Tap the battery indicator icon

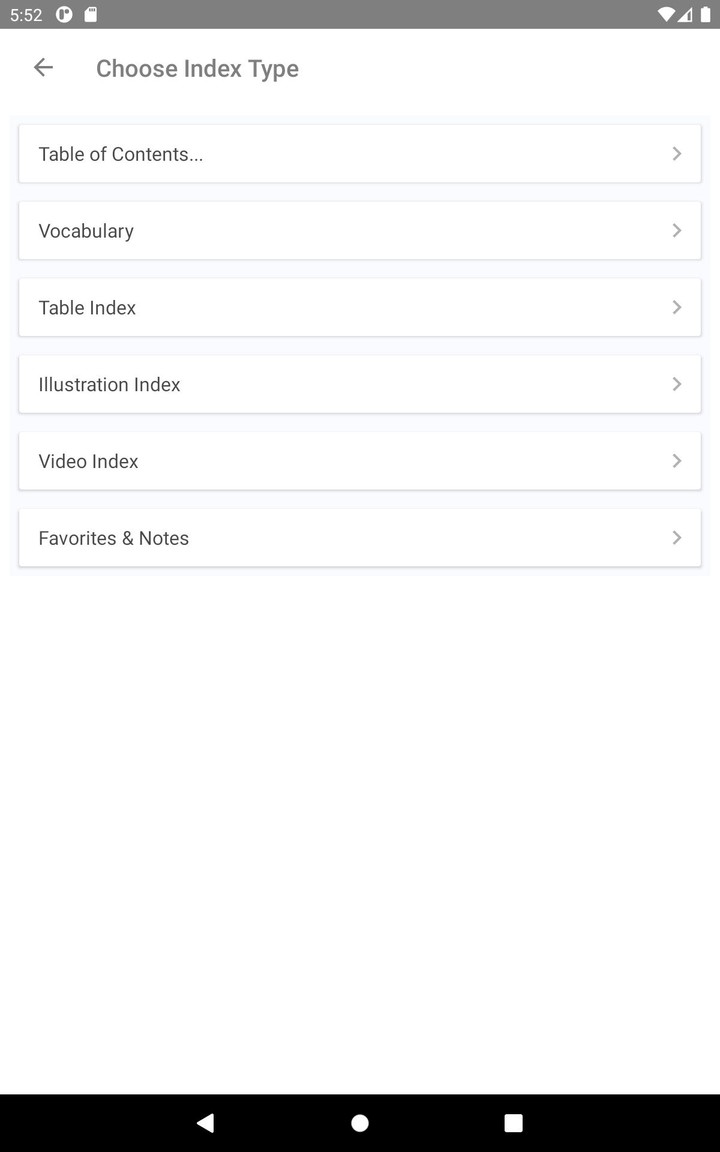pyautogui.click(x=707, y=14)
